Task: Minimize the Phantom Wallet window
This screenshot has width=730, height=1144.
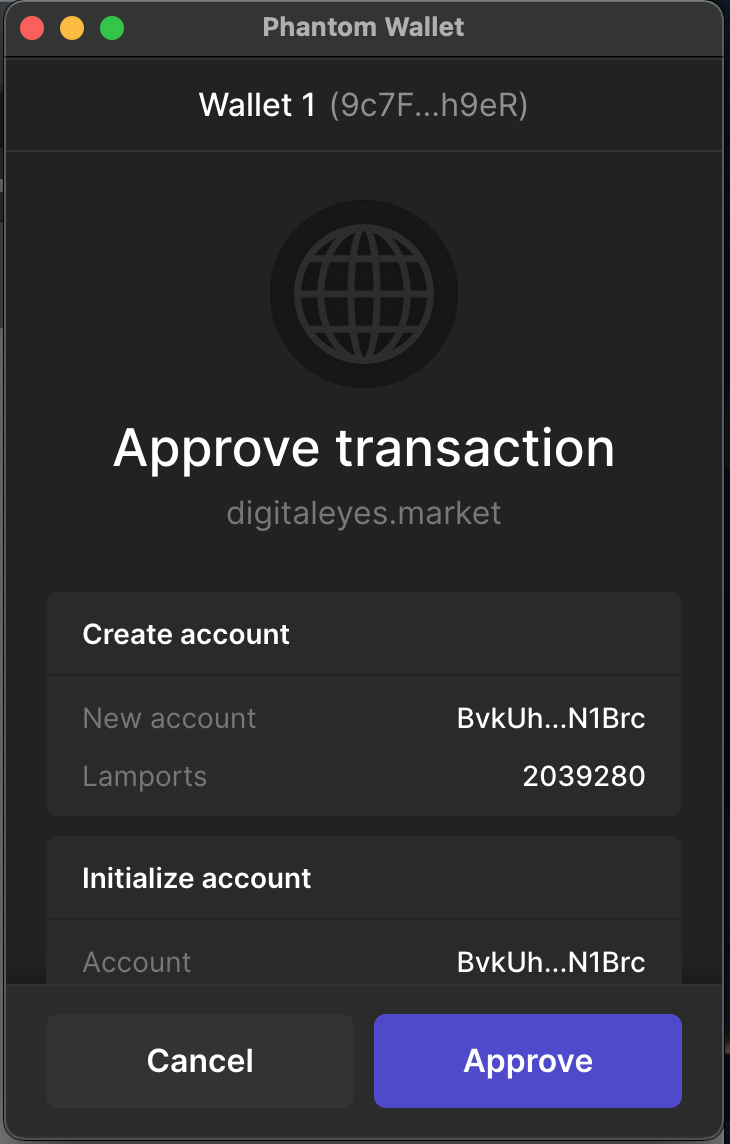Action: click(x=72, y=27)
